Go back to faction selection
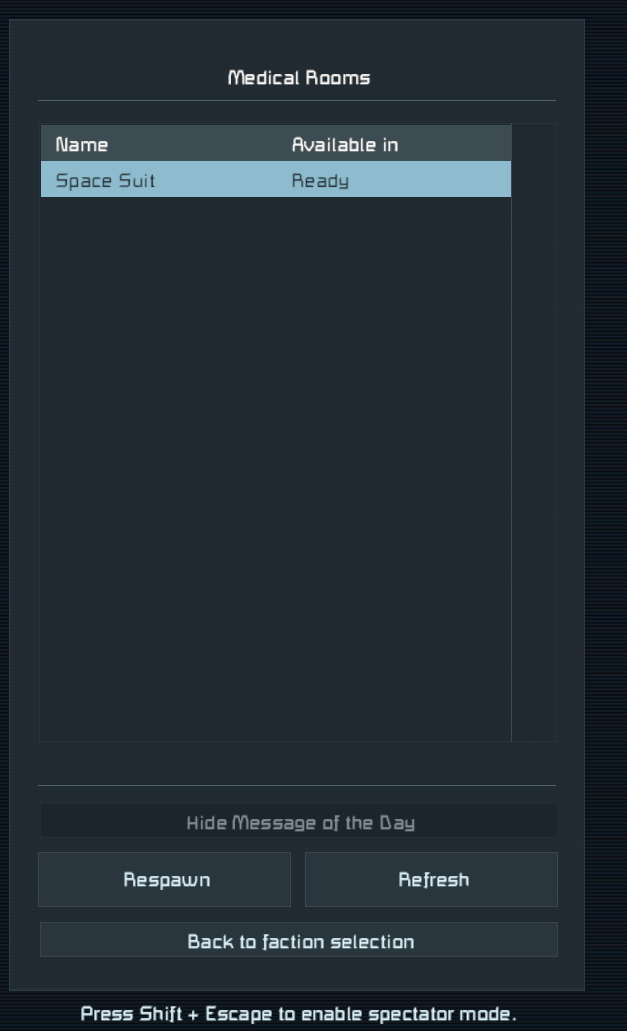Screen dimensions: 627x1031 coord(299,941)
